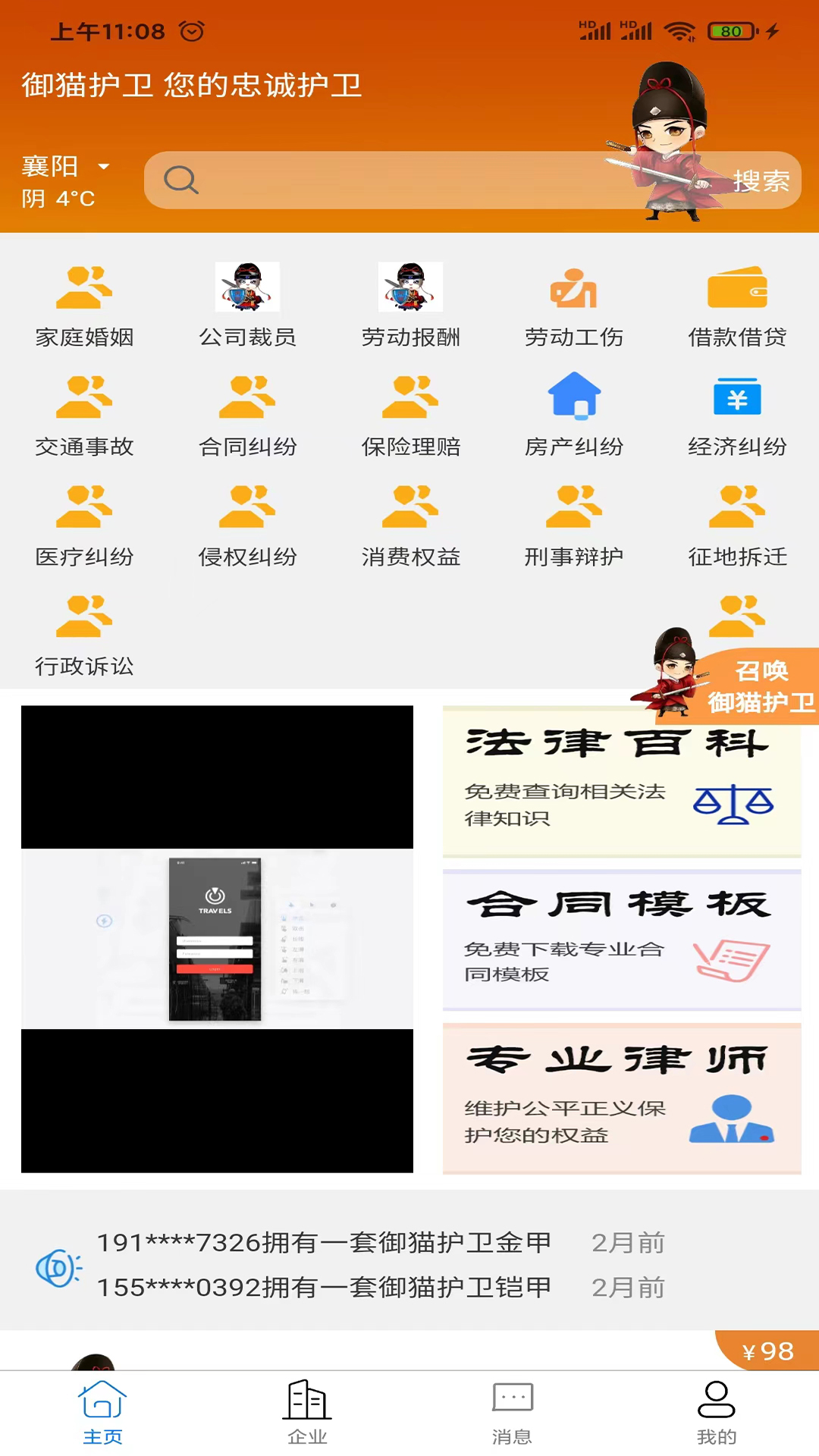819x1456 pixels.
Task: Open the 家庭婚姻 category
Action: pyautogui.click(x=84, y=305)
